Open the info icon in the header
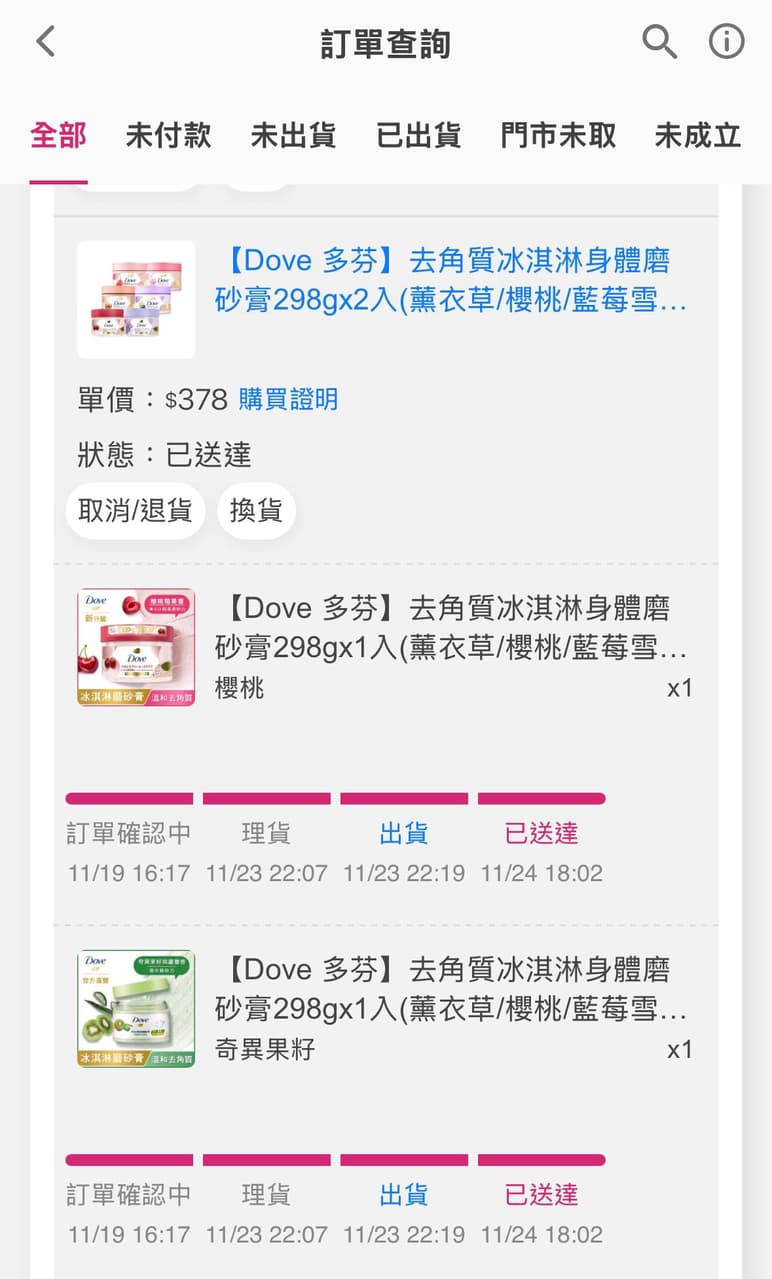The height and width of the screenshot is (1279, 772). 727,42
